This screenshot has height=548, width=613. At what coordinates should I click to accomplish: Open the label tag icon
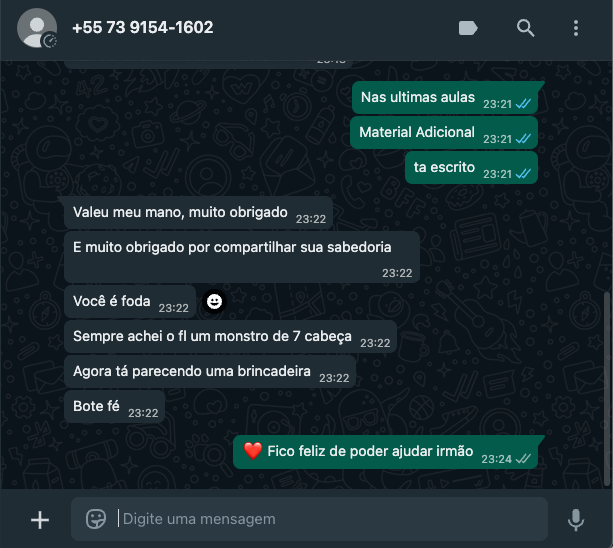pos(468,28)
